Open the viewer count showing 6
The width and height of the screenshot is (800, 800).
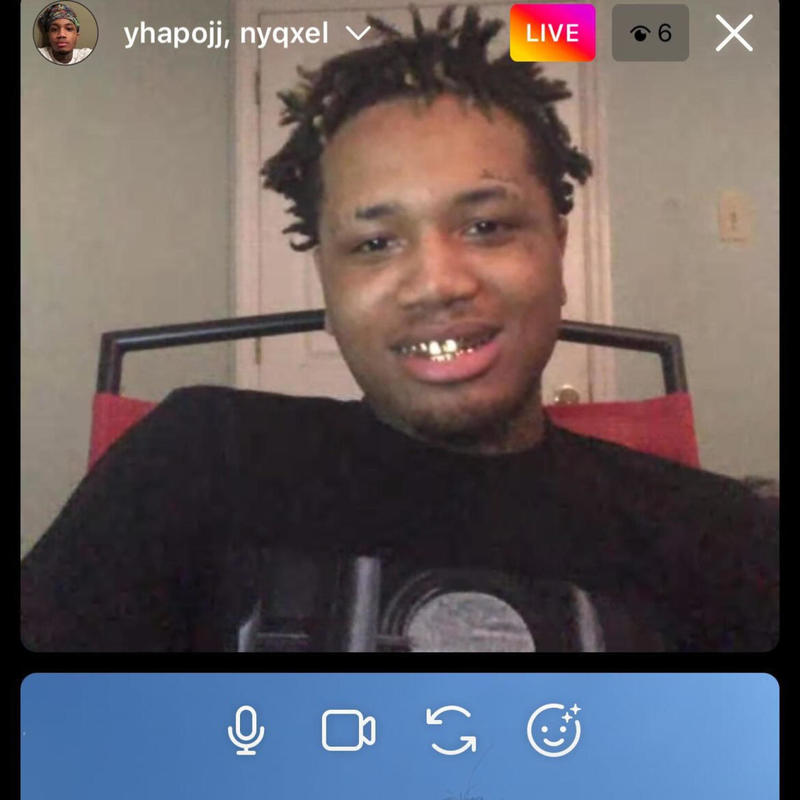[650, 34]
